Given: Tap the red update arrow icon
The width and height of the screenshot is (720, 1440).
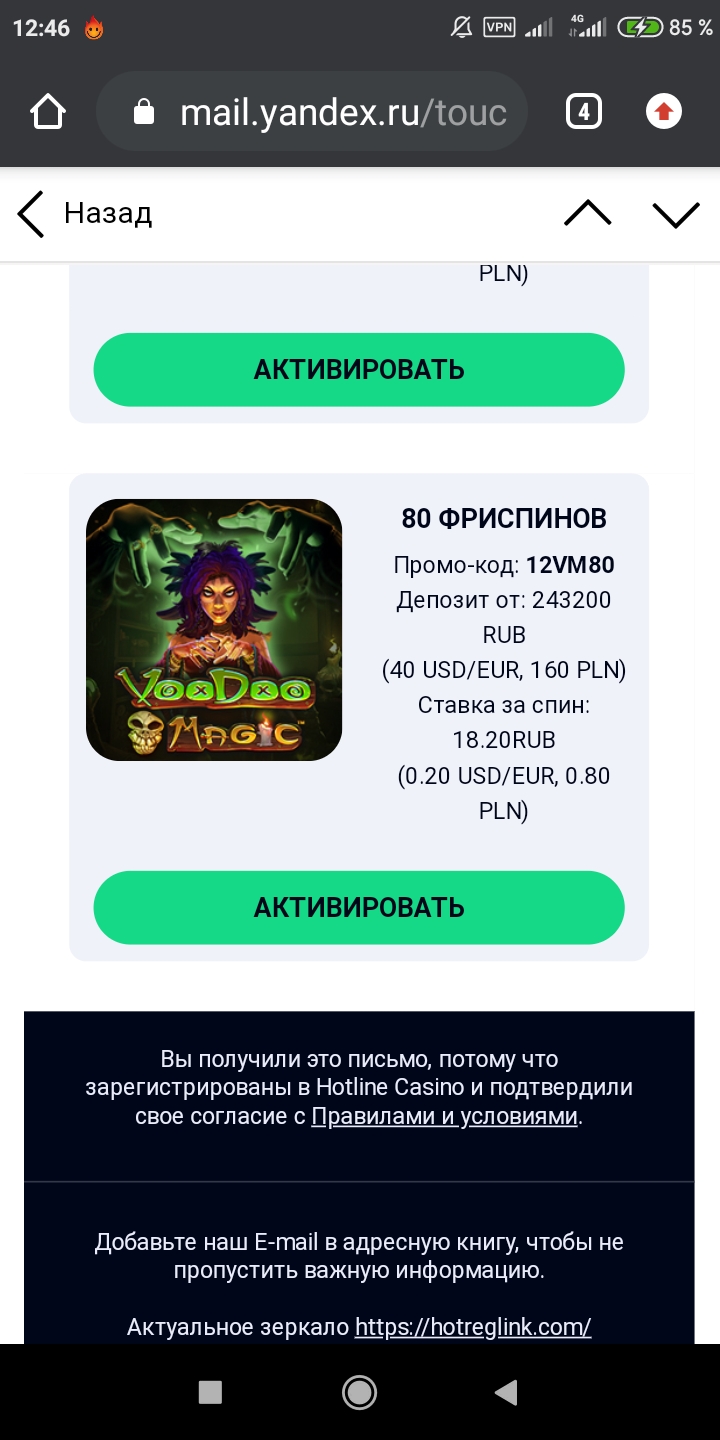Looking at the screenshot, I should [663, 111].
